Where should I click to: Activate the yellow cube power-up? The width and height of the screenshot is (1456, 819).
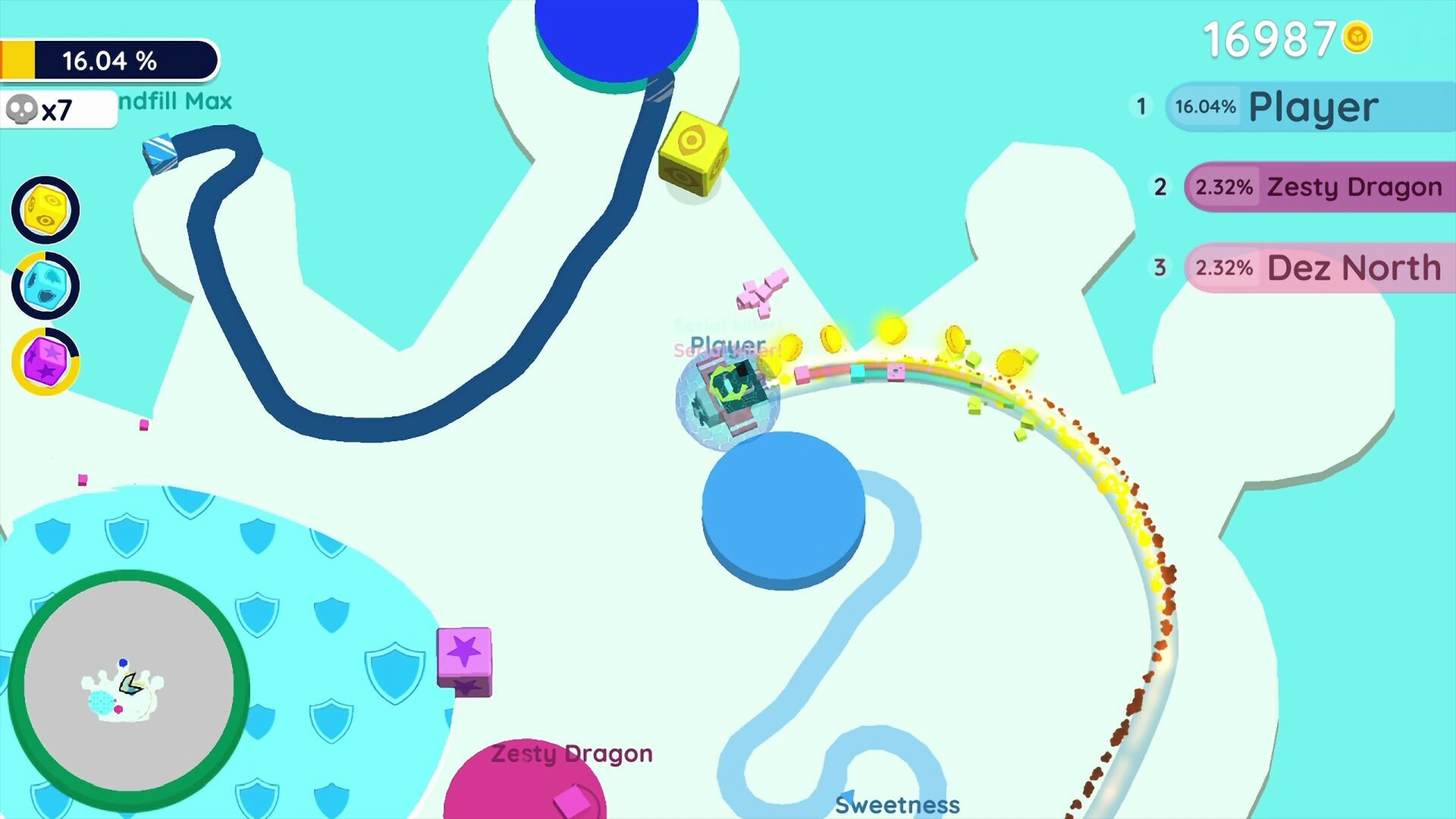point(45,210)
